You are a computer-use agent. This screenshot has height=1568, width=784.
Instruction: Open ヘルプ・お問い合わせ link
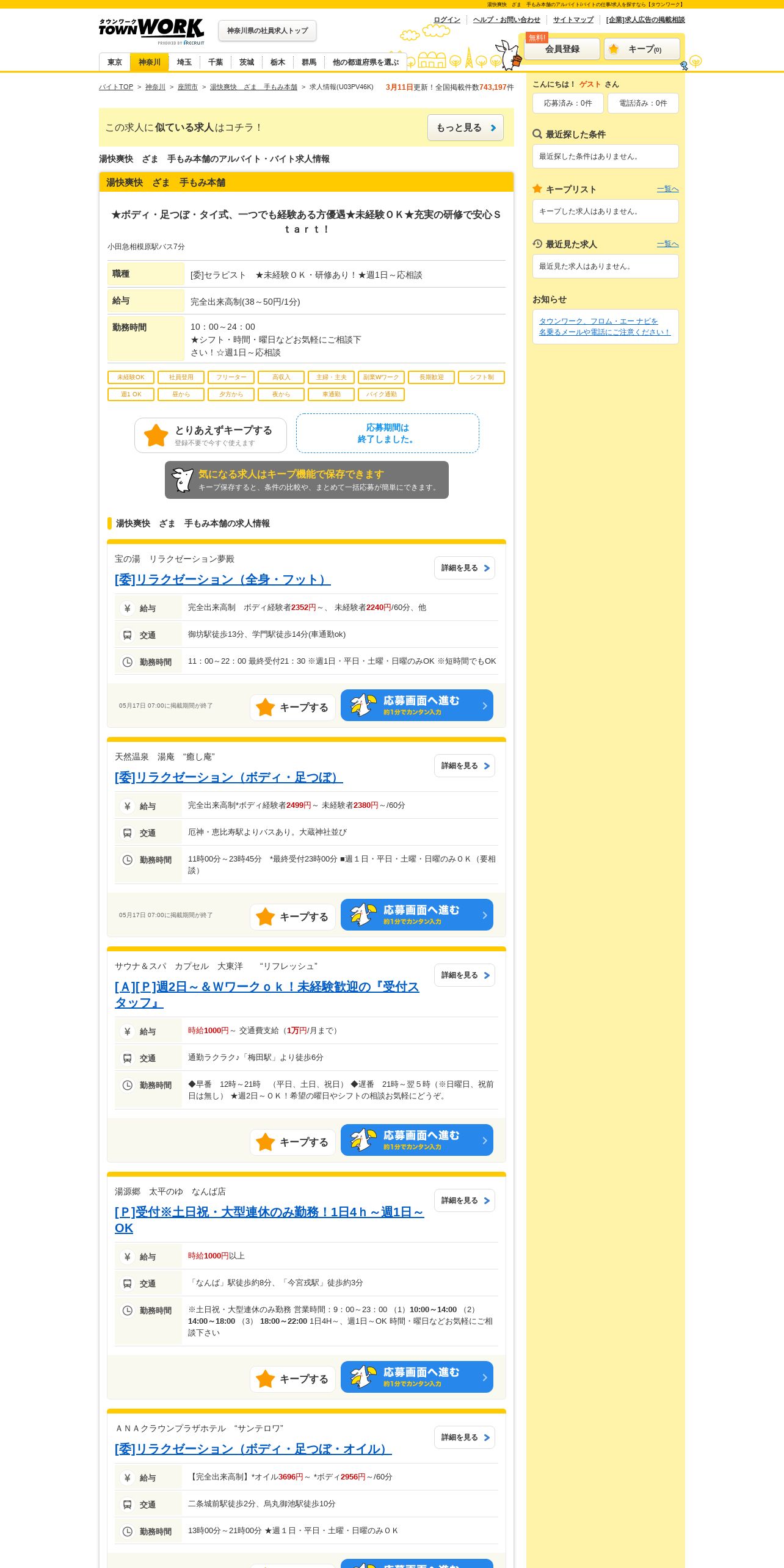(x=506, y=20)
